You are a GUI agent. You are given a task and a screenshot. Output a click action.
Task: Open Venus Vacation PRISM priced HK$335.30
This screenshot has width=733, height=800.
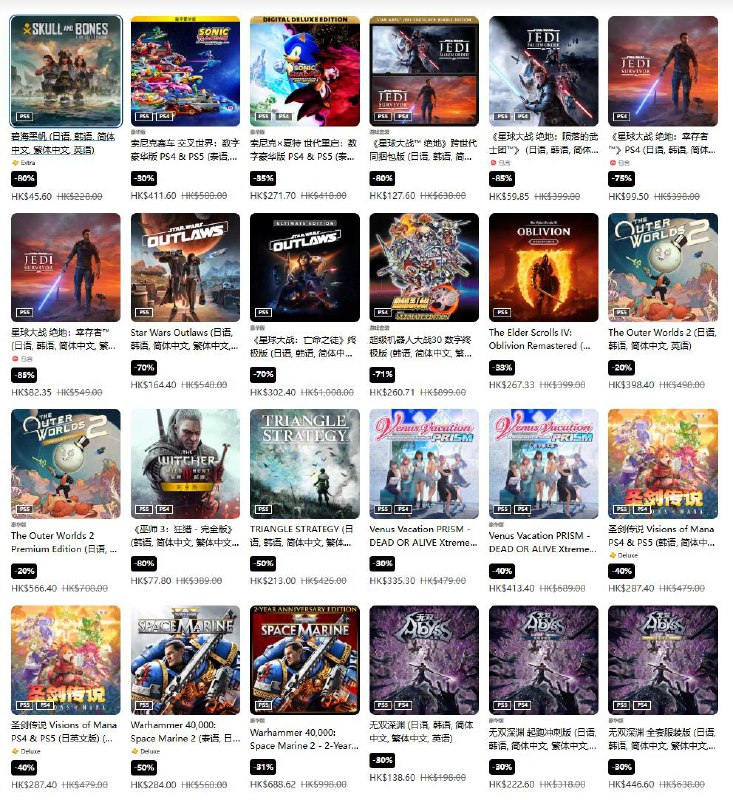tap(424, 463)
